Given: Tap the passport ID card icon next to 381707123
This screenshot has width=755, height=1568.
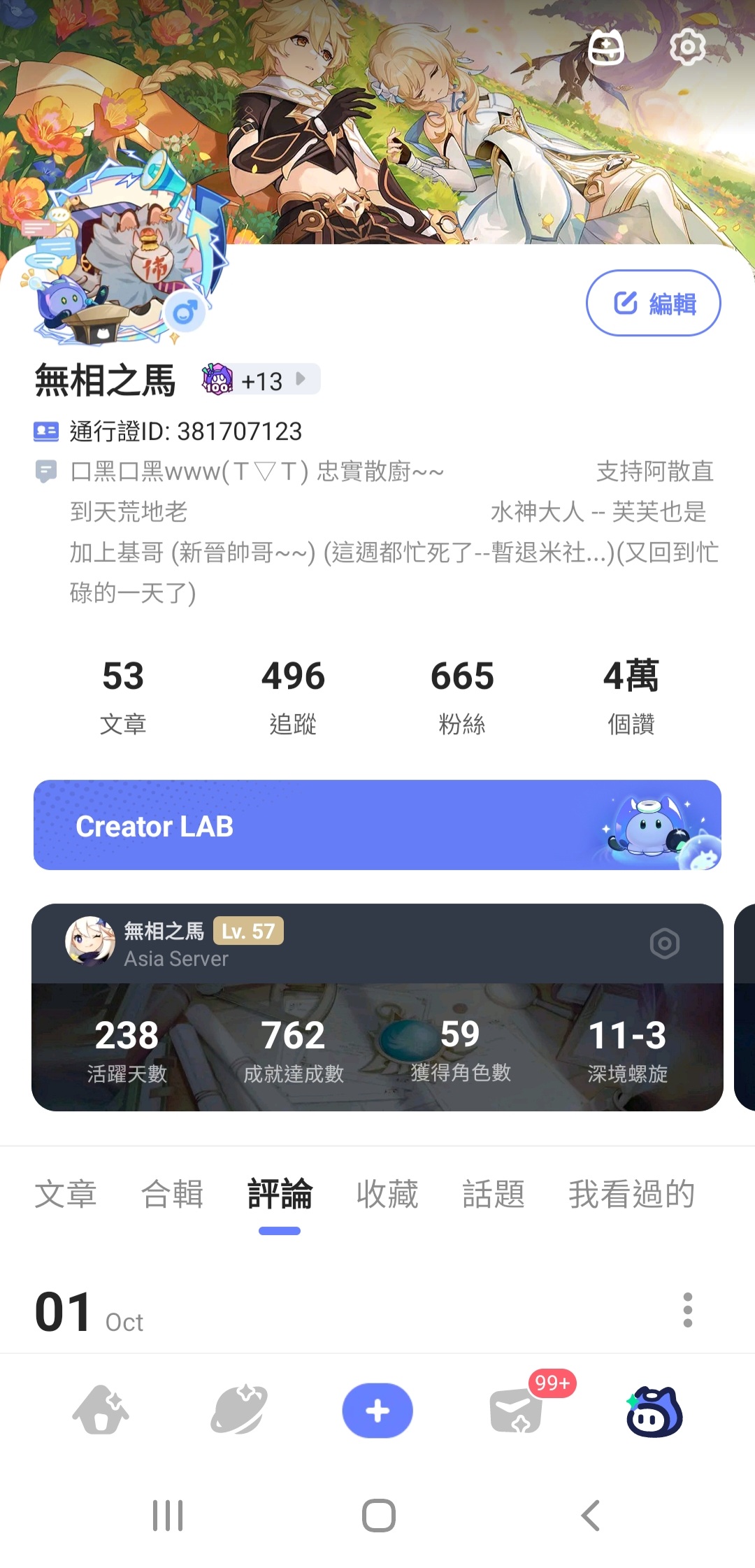Looking at the screenshot, I should click(45, 432).
